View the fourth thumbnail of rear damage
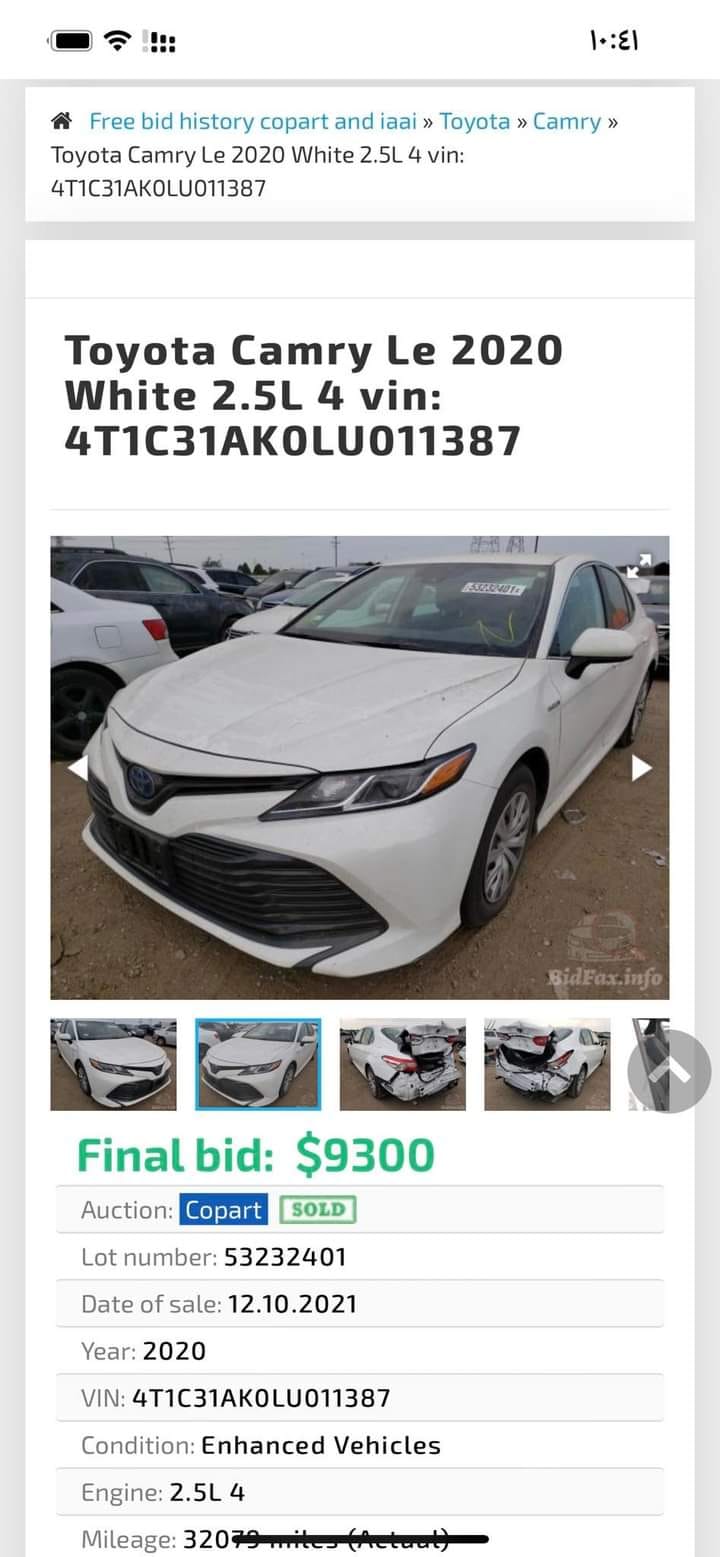The image size is (720, 1557). pyautogui.click(x=547, y=1064)
